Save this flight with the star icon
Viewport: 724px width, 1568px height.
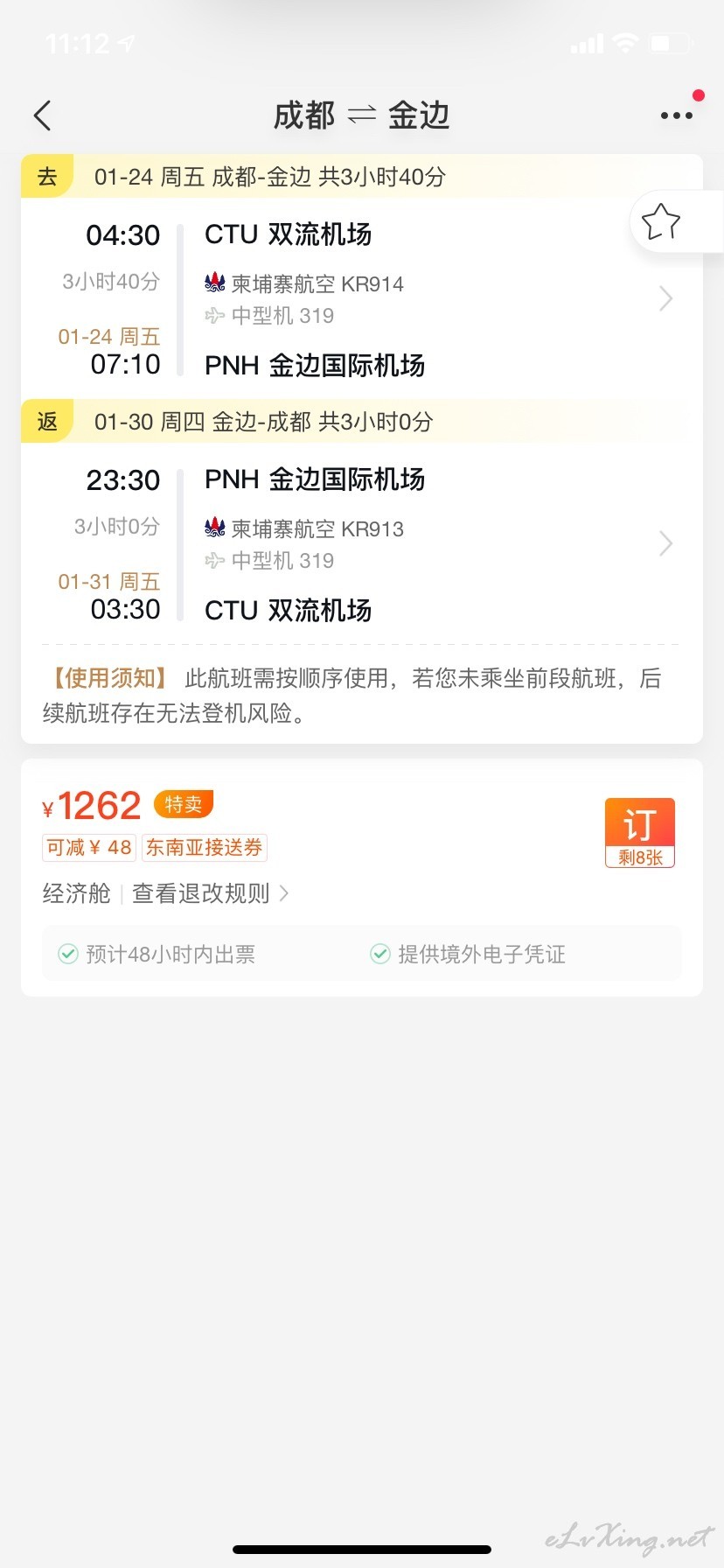tap(661, 221)
